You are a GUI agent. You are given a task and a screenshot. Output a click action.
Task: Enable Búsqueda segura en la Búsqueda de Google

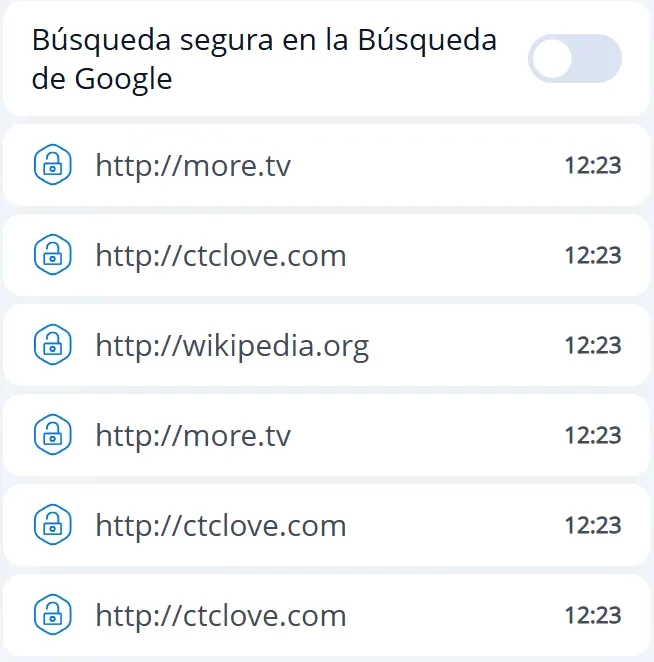coord(574,59)
